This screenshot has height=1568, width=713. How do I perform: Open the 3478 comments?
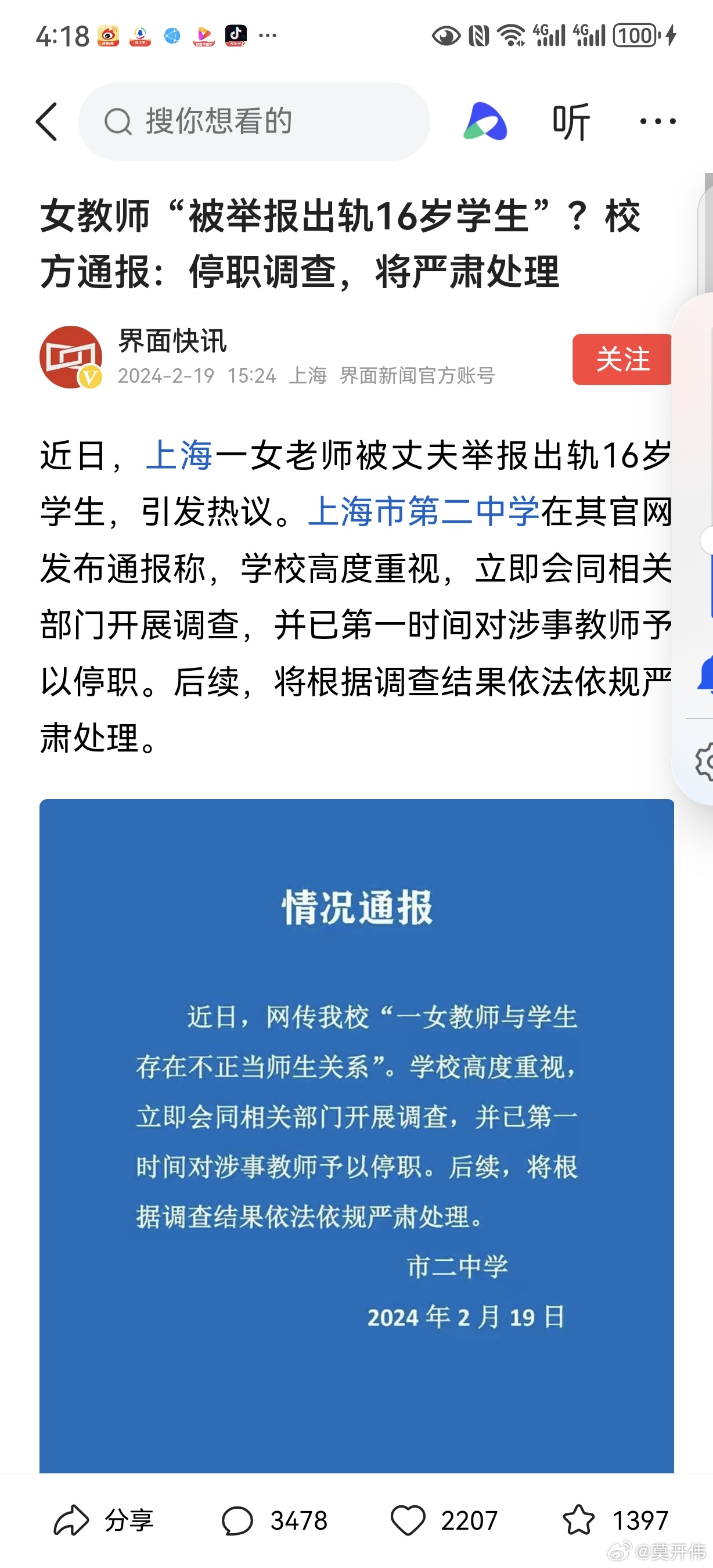pyautogui.click(x=274, y=1520)
